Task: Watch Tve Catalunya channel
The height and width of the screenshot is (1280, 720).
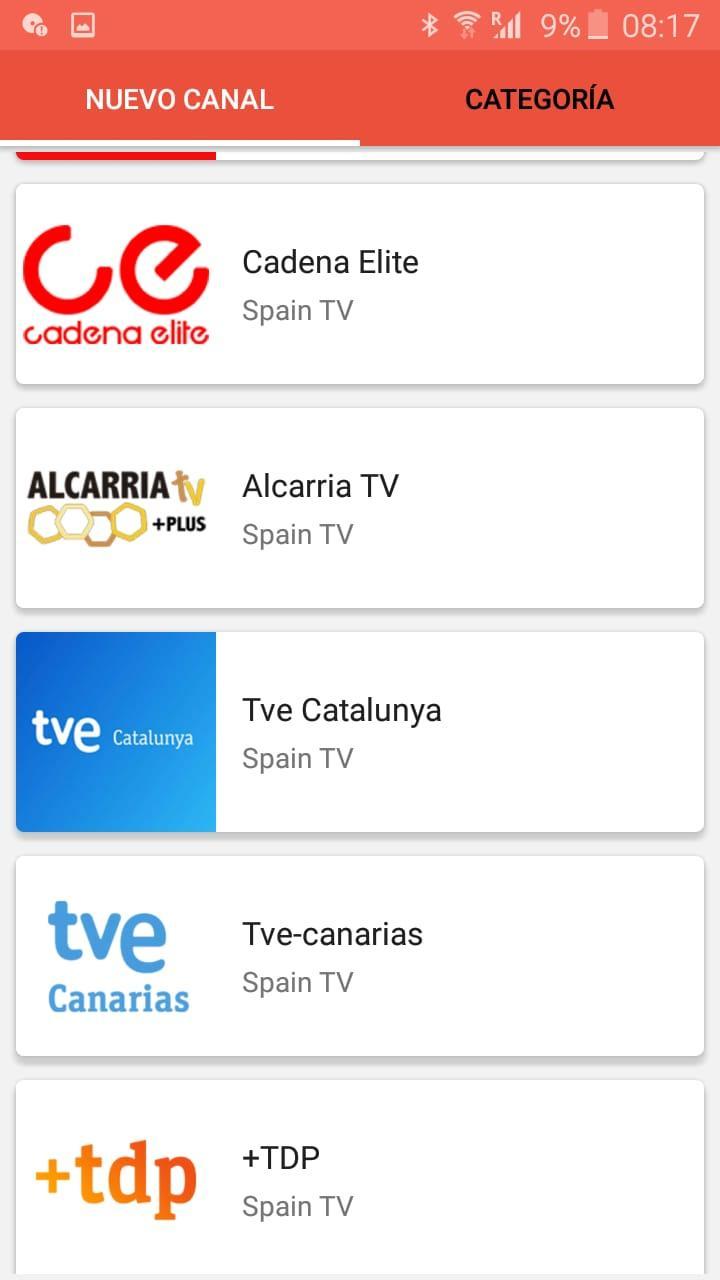Action: [360, 732]
